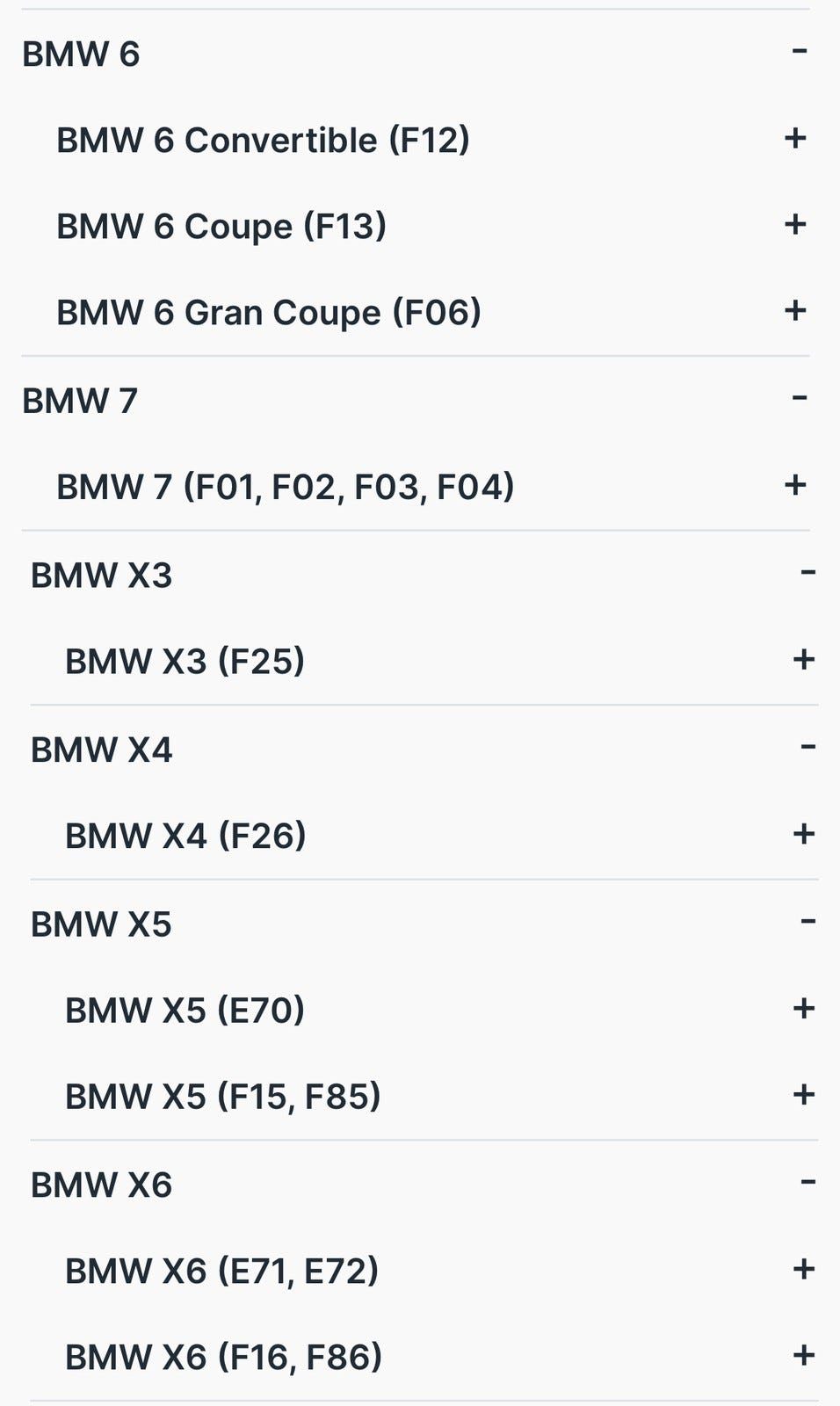Screen dimensions: 840x1406
Task: Expand BMW X5 (E70)
Action: point(804,1008)
